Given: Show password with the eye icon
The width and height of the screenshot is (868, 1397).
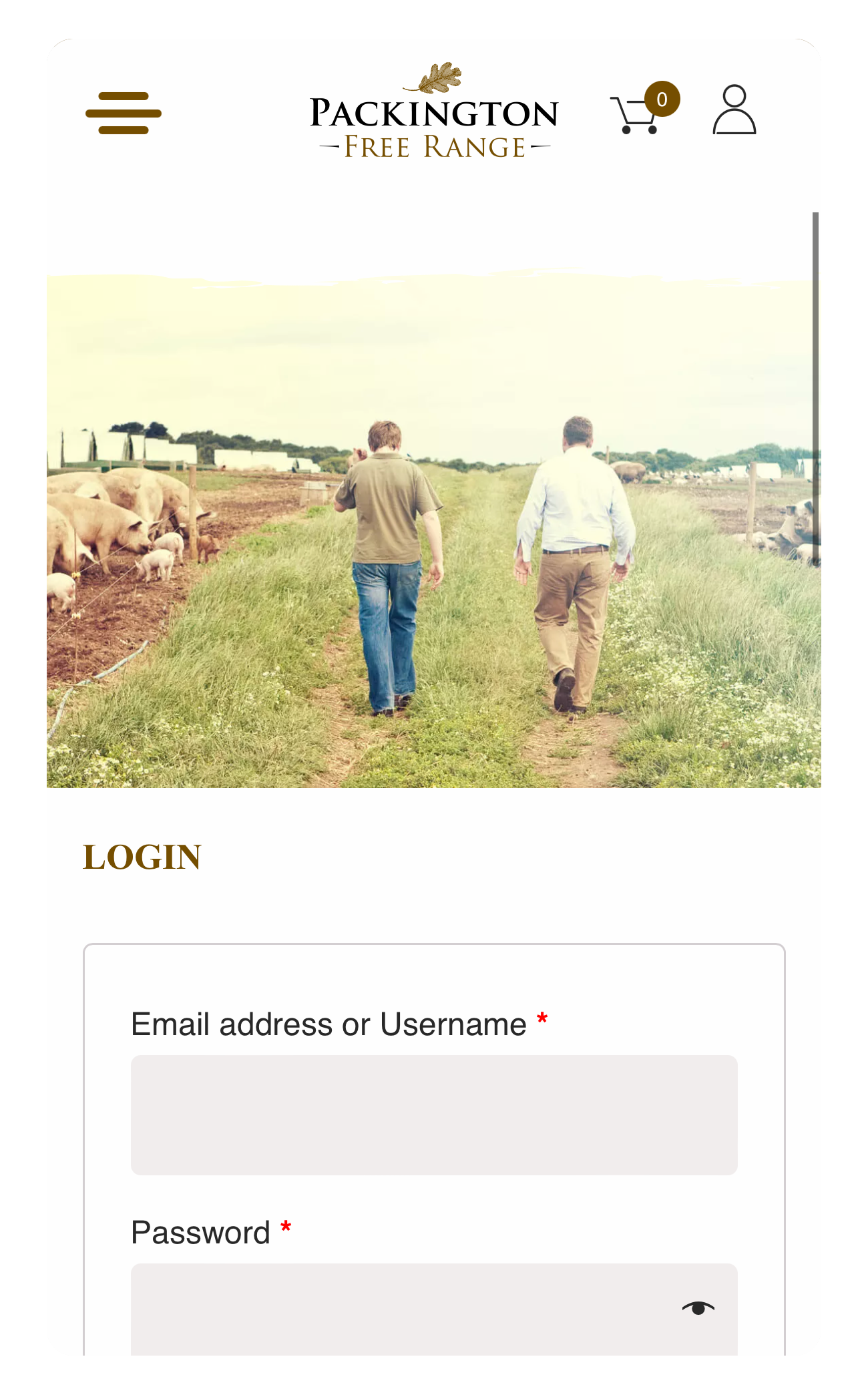Looking at the screenshot, I should (x=698, y=1308).
